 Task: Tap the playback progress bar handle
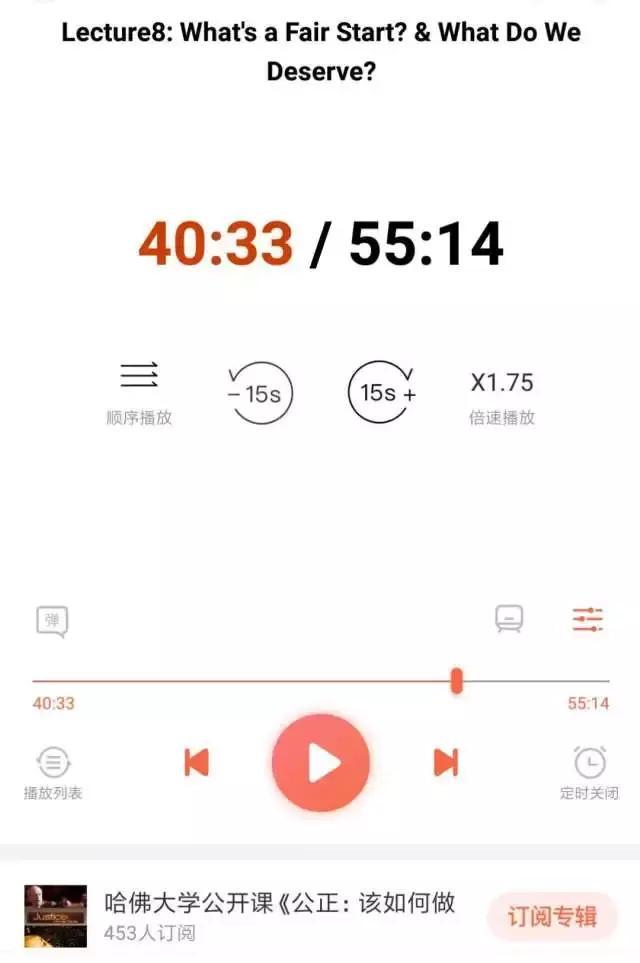click(x=457, y=682)
